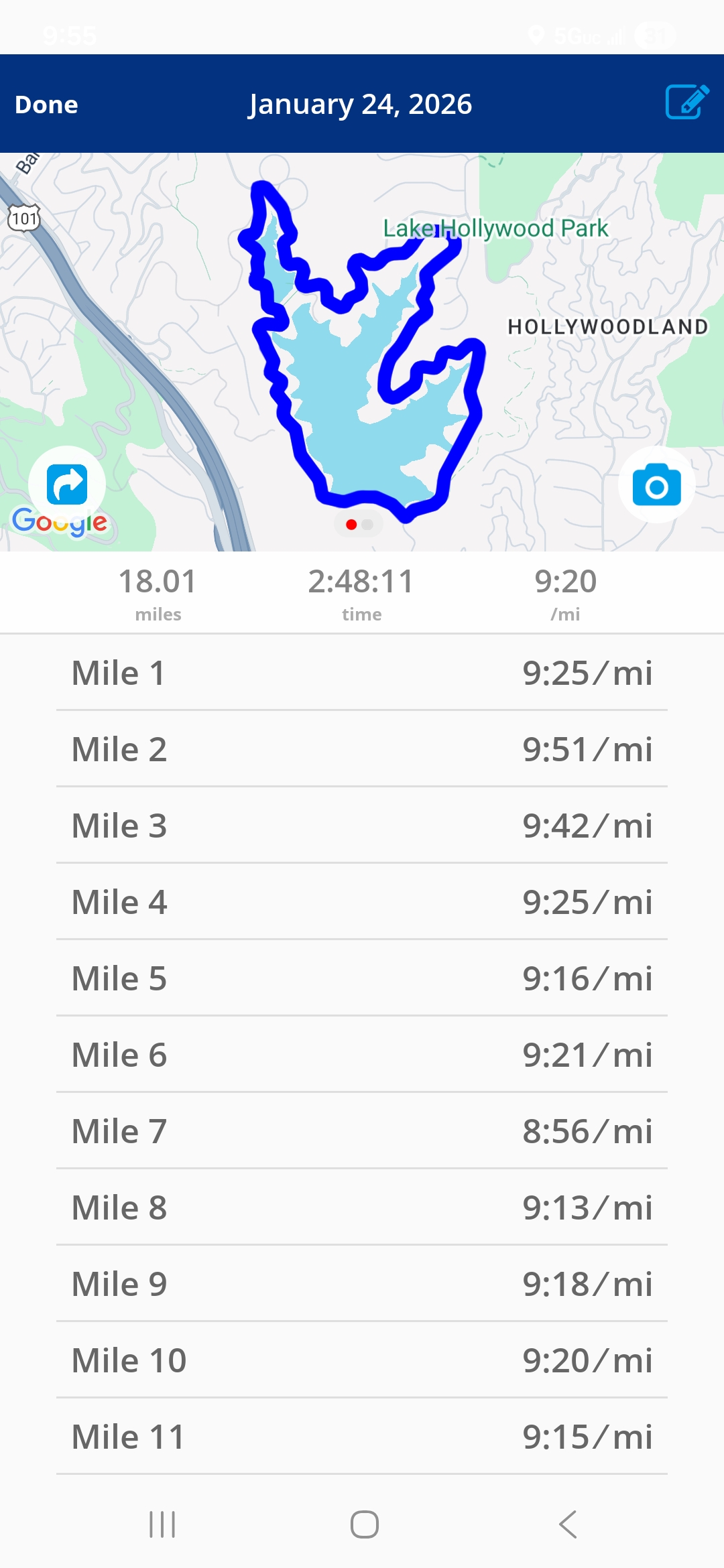
Task: Share the run route
Action: click(x=67, y=484)
